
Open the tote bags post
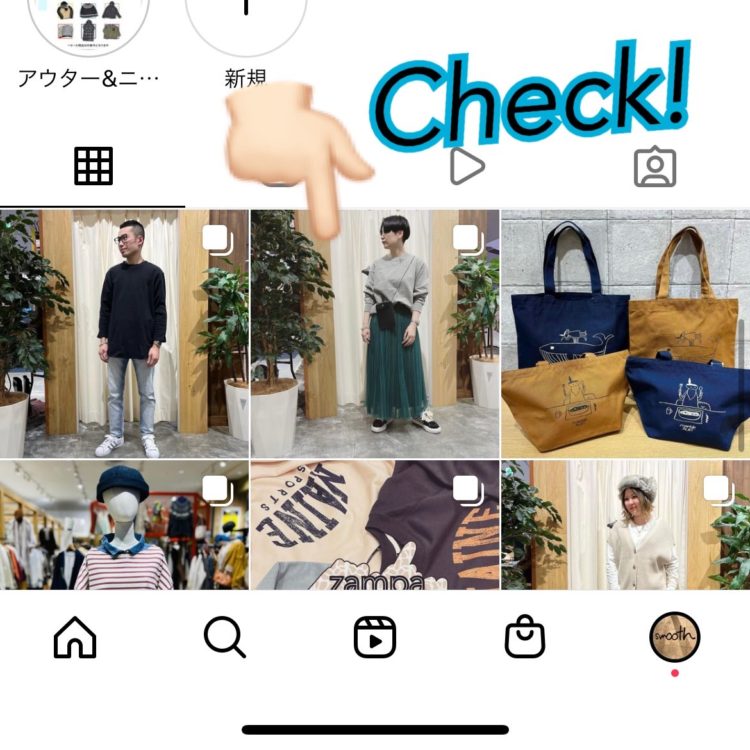point(625,333)
